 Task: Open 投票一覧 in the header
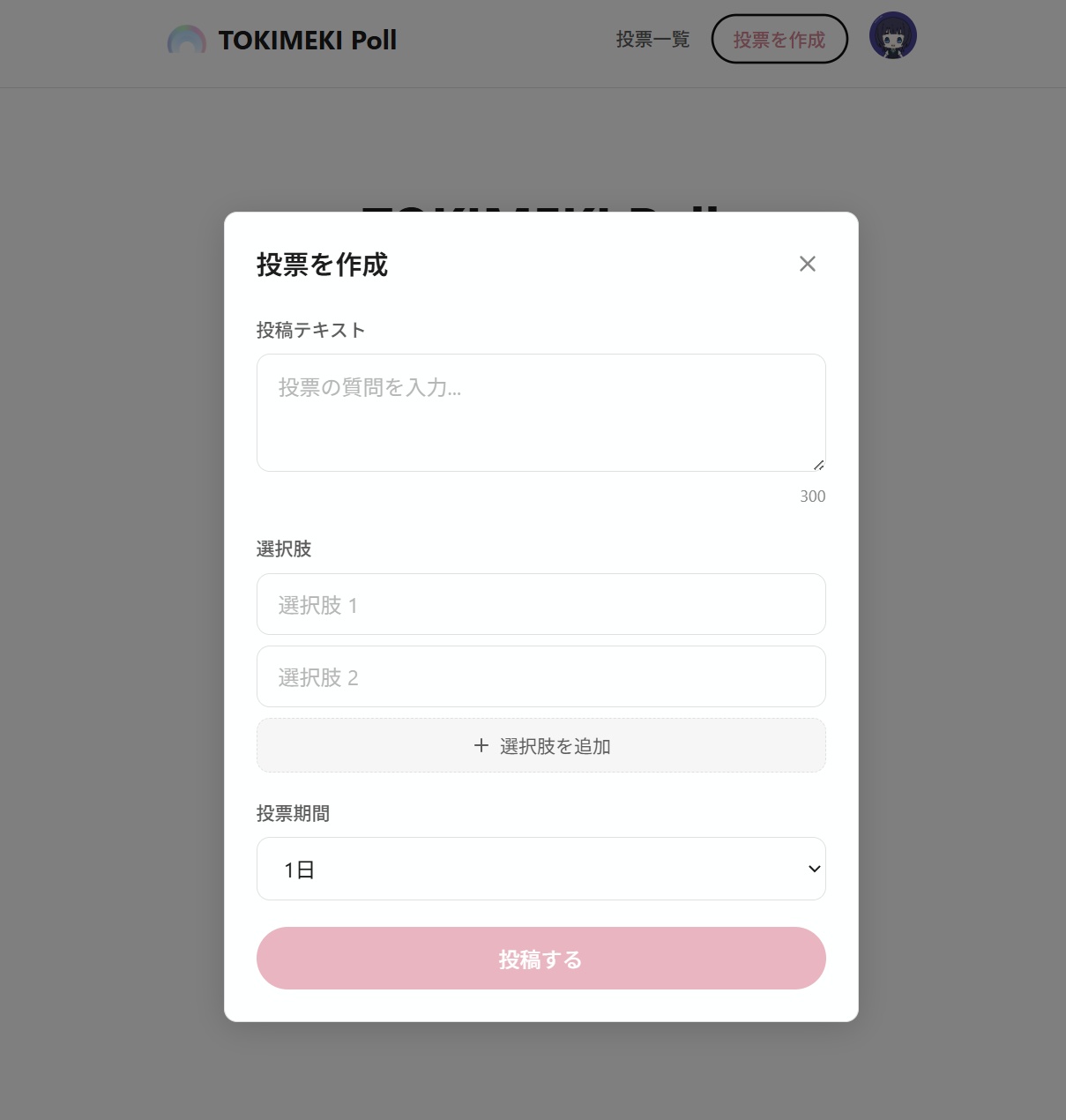click(x=652, y=40)
